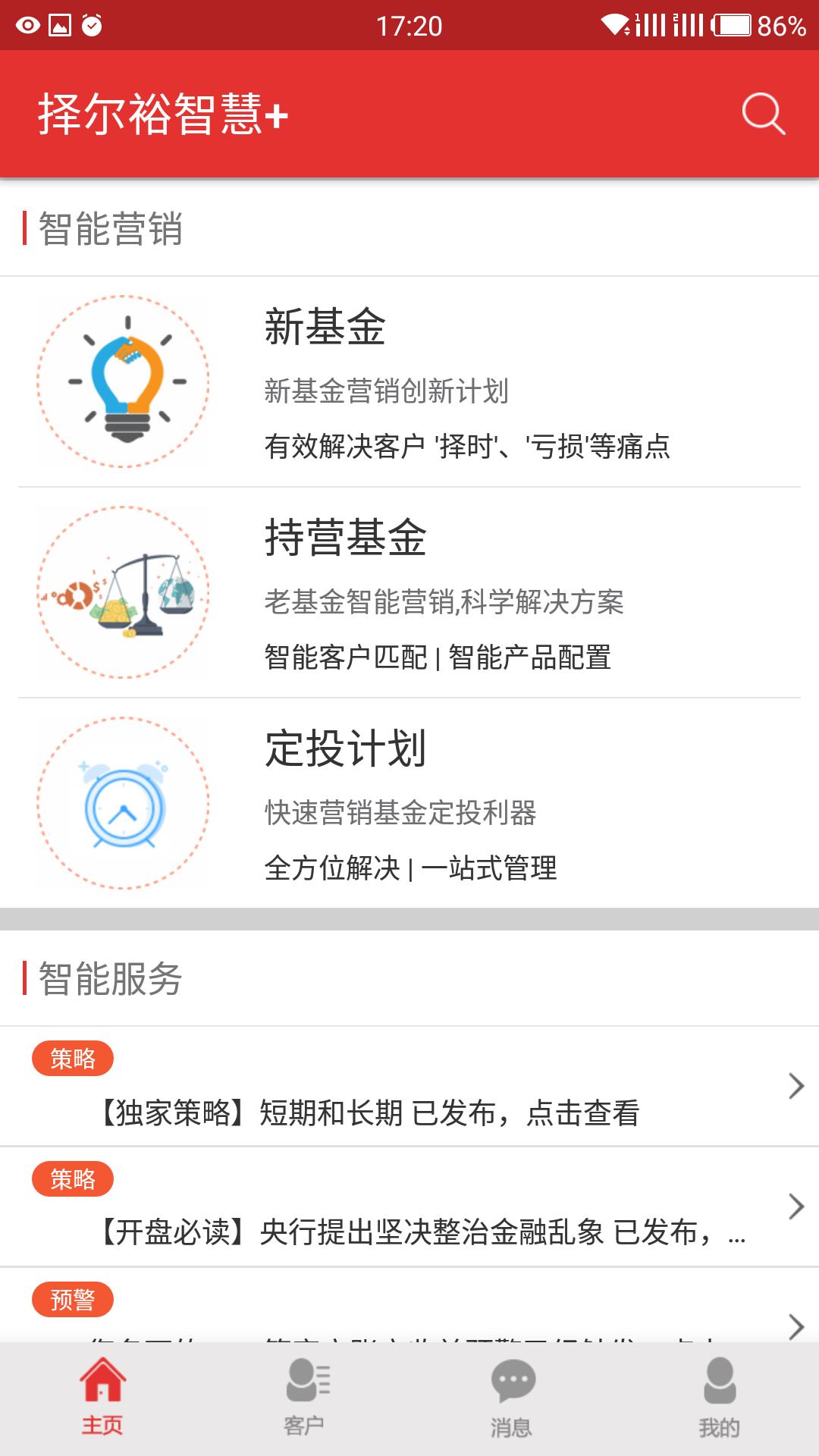
Task: View the 独家策略 short and long term notice
Action: point(409,1087)
